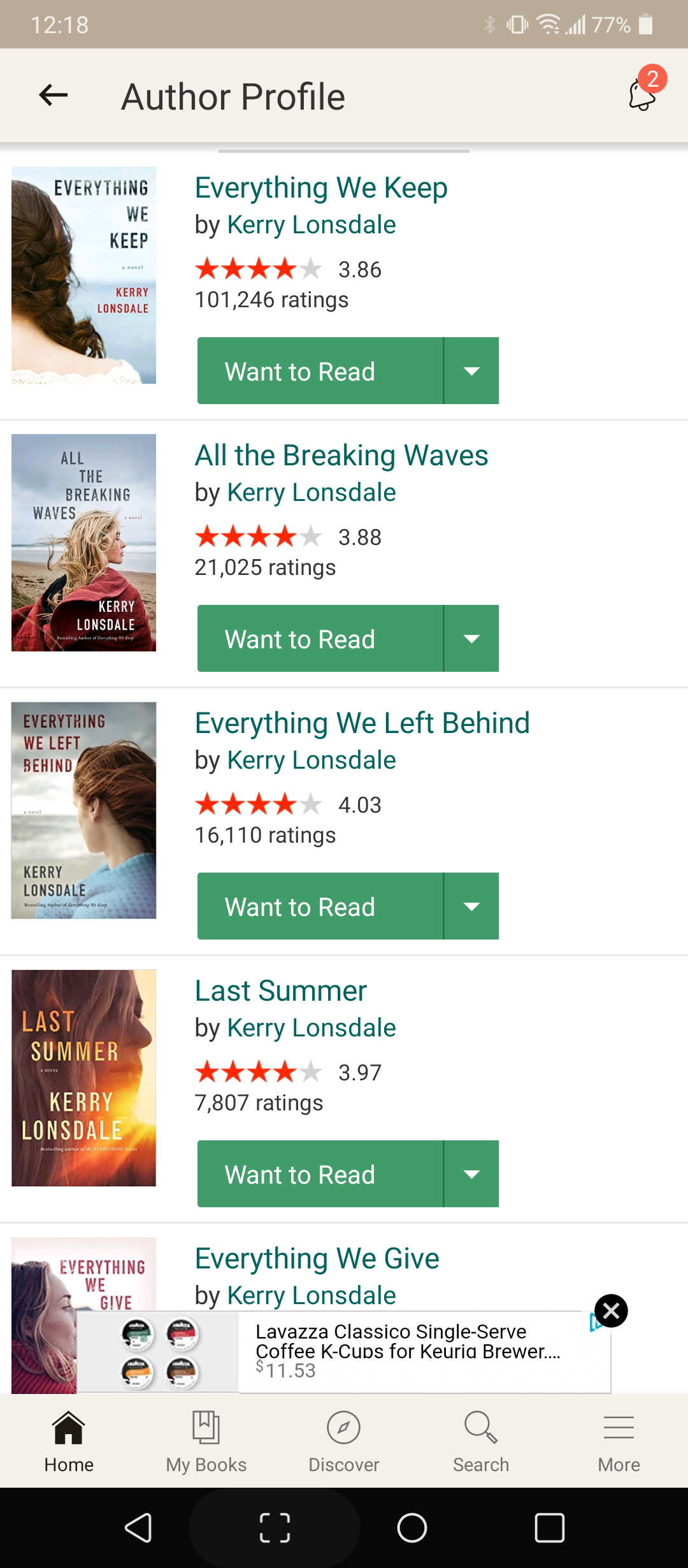Open the Everything We Give book title
This screenshot has height=1568, width=688.
tap(317, 1259)
